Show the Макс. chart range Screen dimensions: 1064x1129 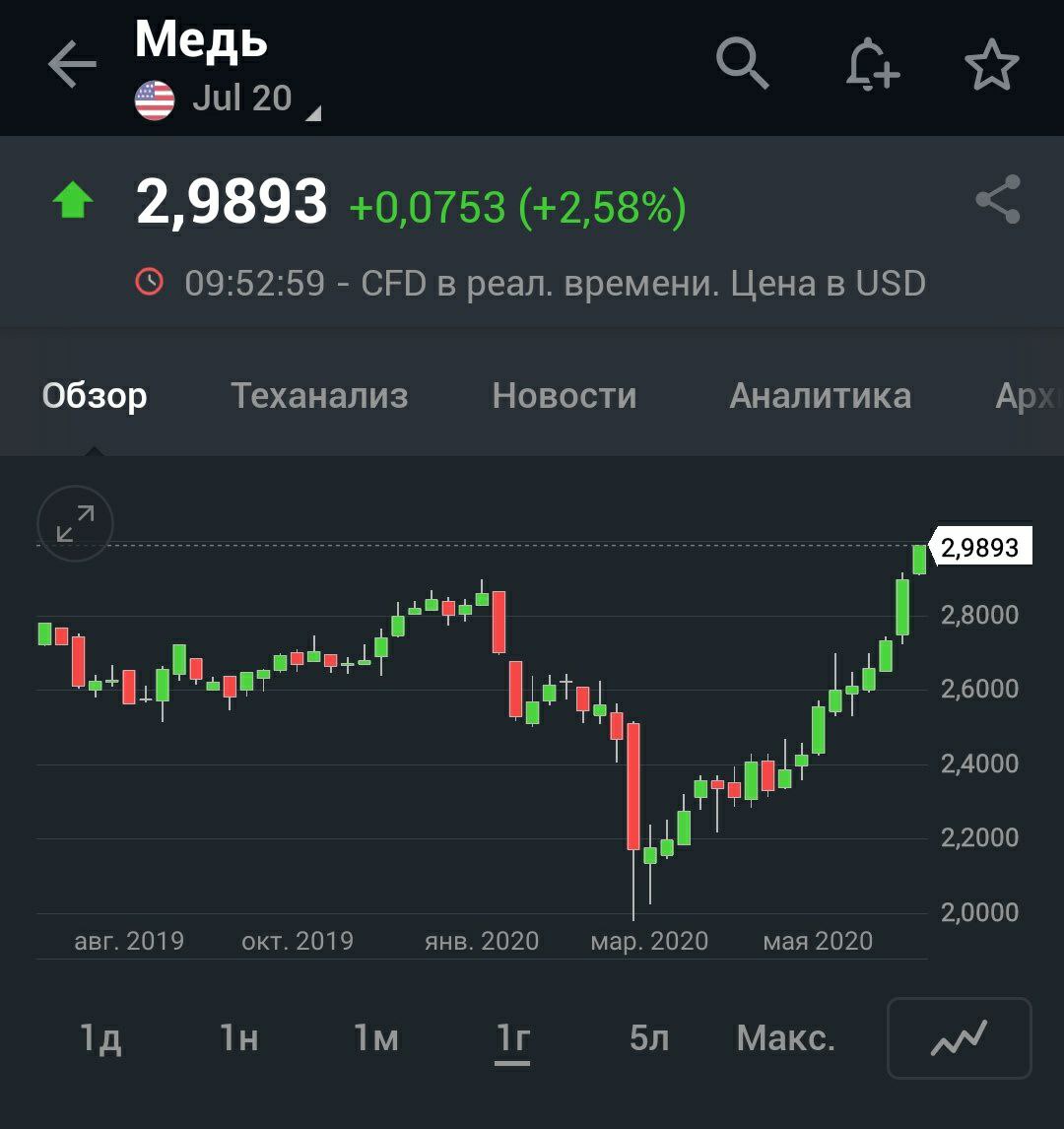[x=786, y=1038]
